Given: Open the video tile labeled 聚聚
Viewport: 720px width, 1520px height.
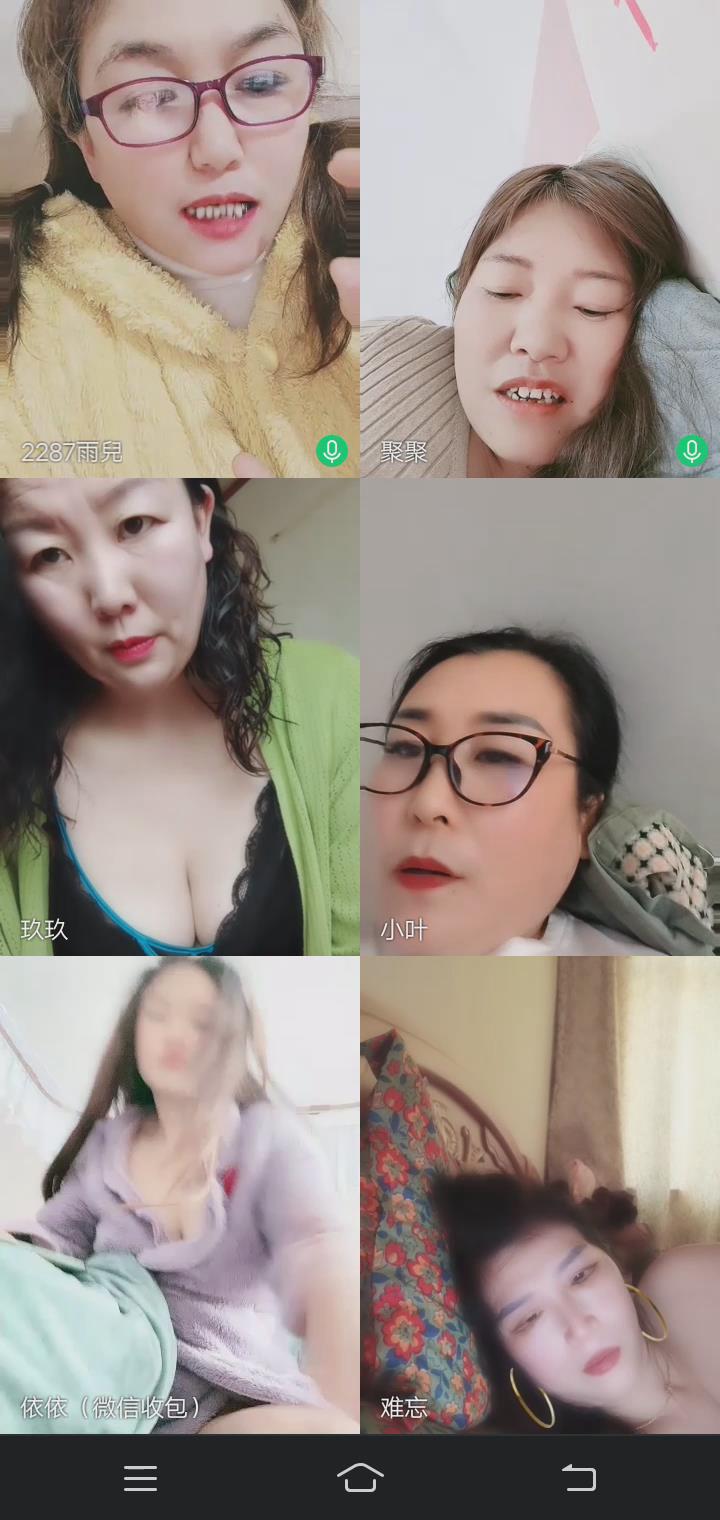Looking at the screenshot, I should coord(540,238).
